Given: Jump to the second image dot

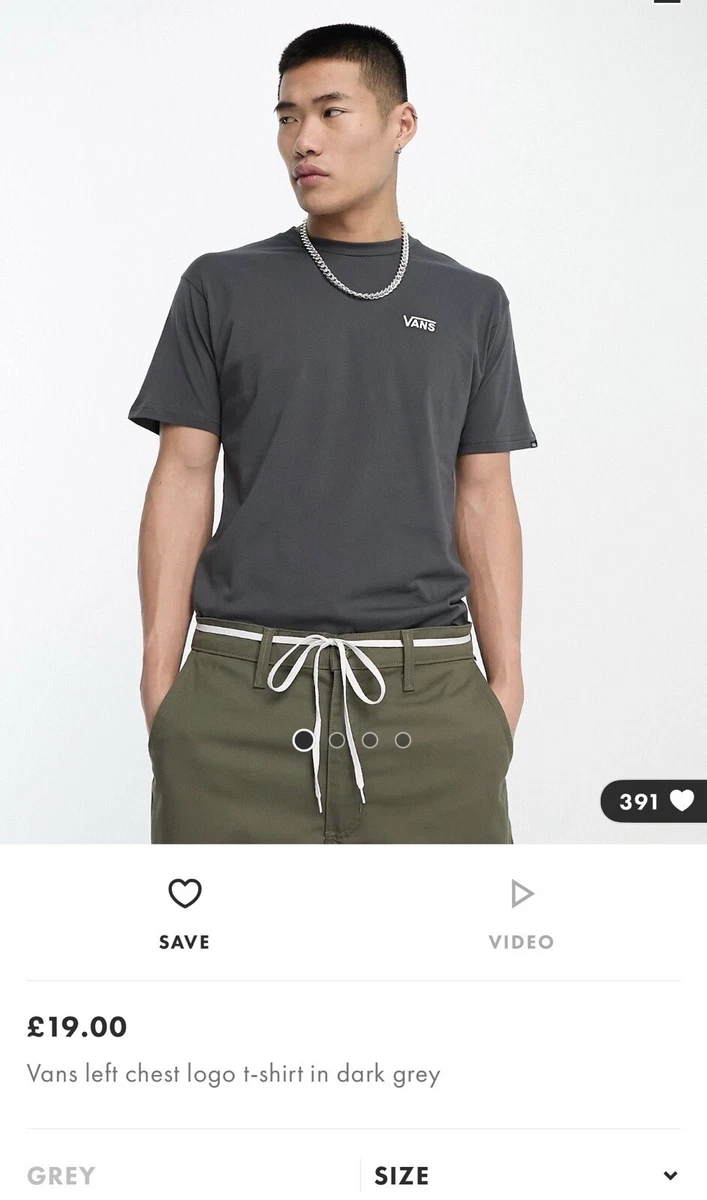Looking at the screenshot, I should pyautogui.click(x=337, y=740).
